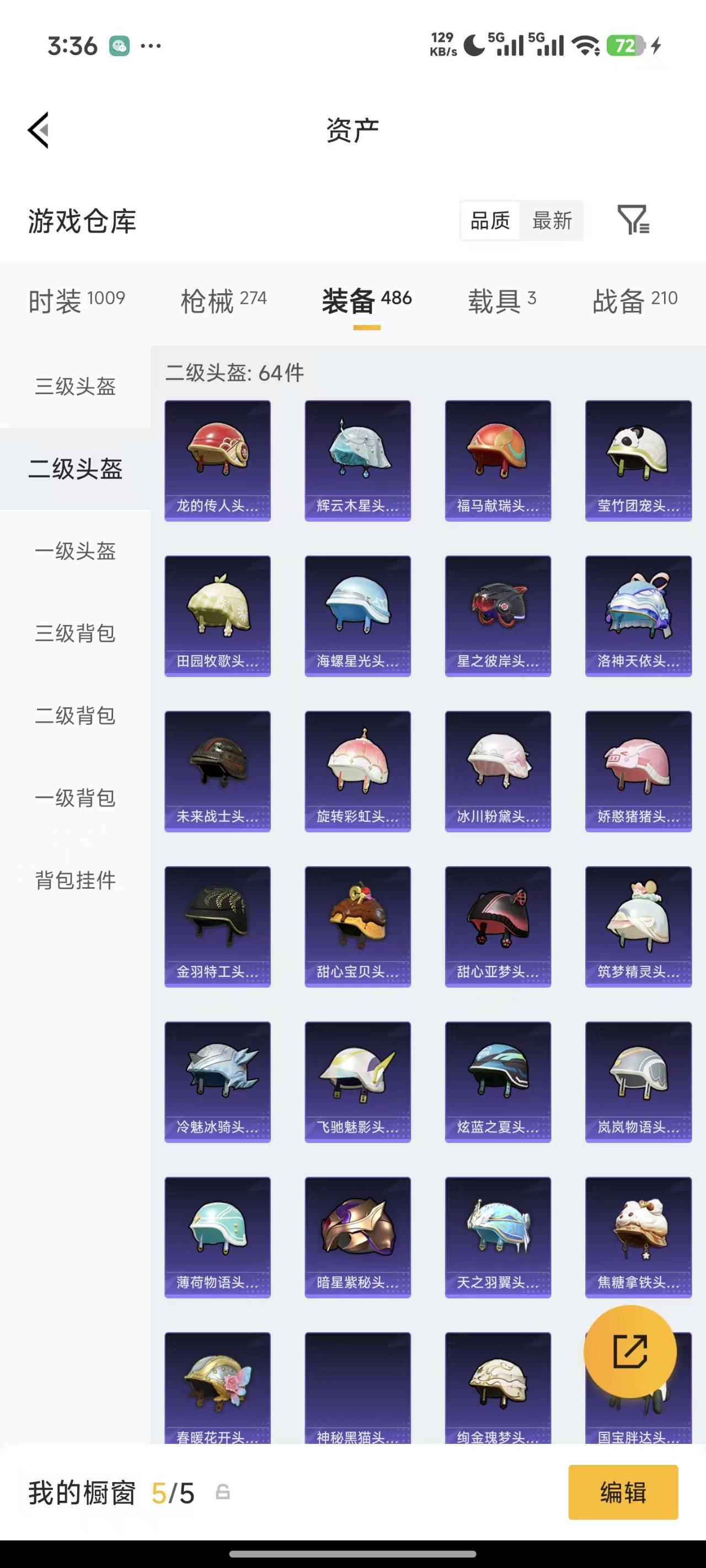
Task: Choose the 二级背包 category
Action: point(76,715)
